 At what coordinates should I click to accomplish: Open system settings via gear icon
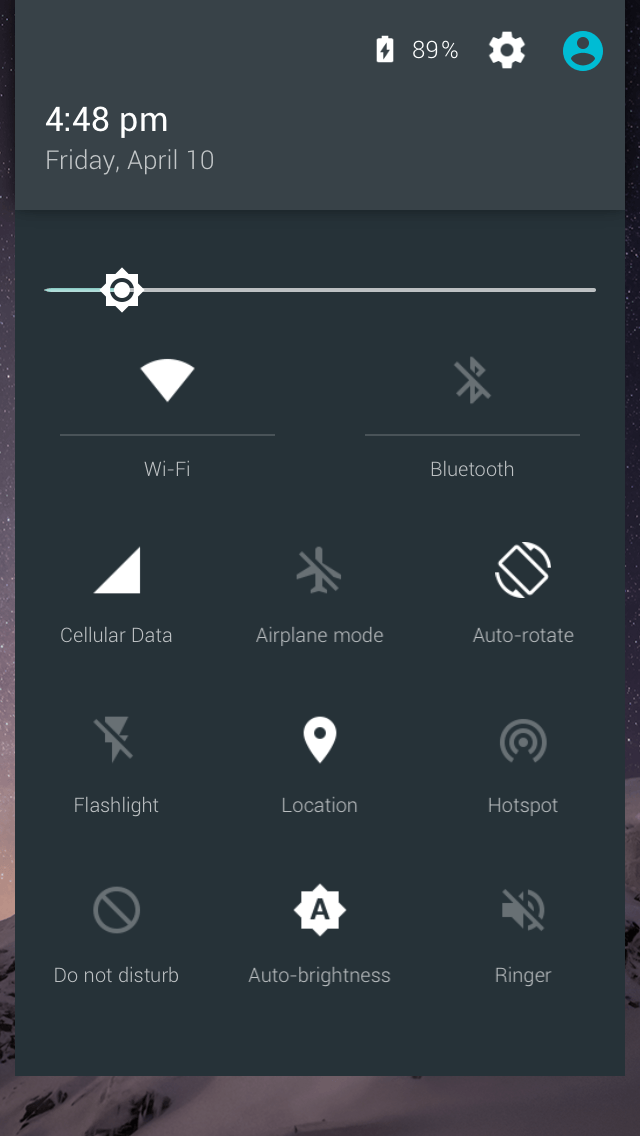507,50
